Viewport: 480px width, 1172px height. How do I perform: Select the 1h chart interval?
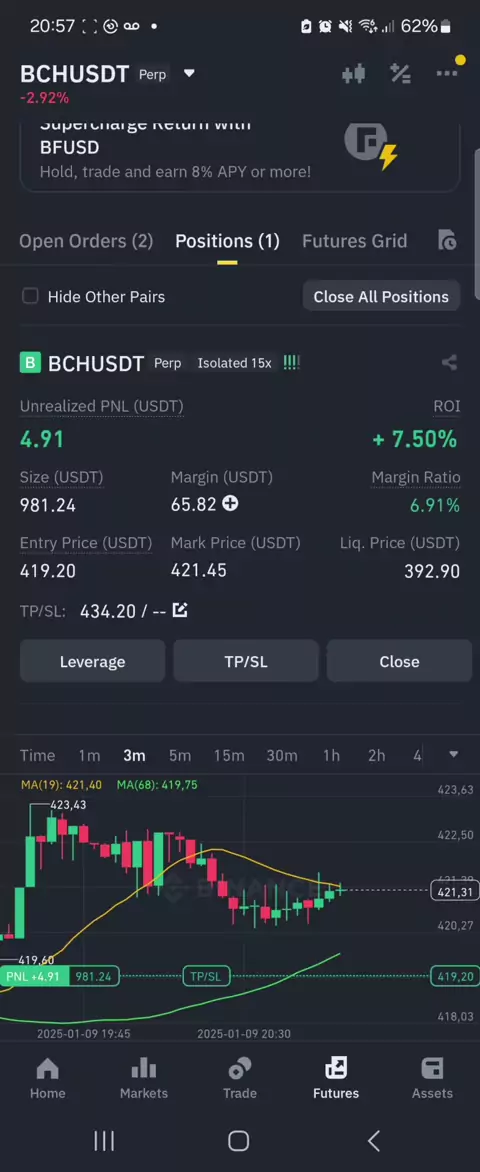pyautogui.click(x=331, y=756)
